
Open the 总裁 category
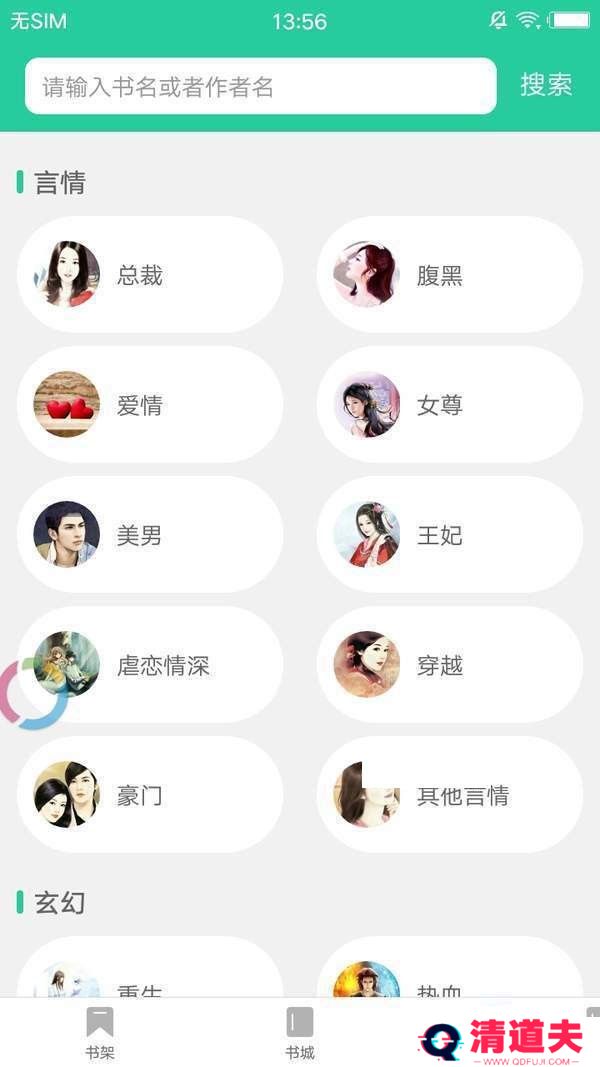pyautogui.click(x=150, y=275)
